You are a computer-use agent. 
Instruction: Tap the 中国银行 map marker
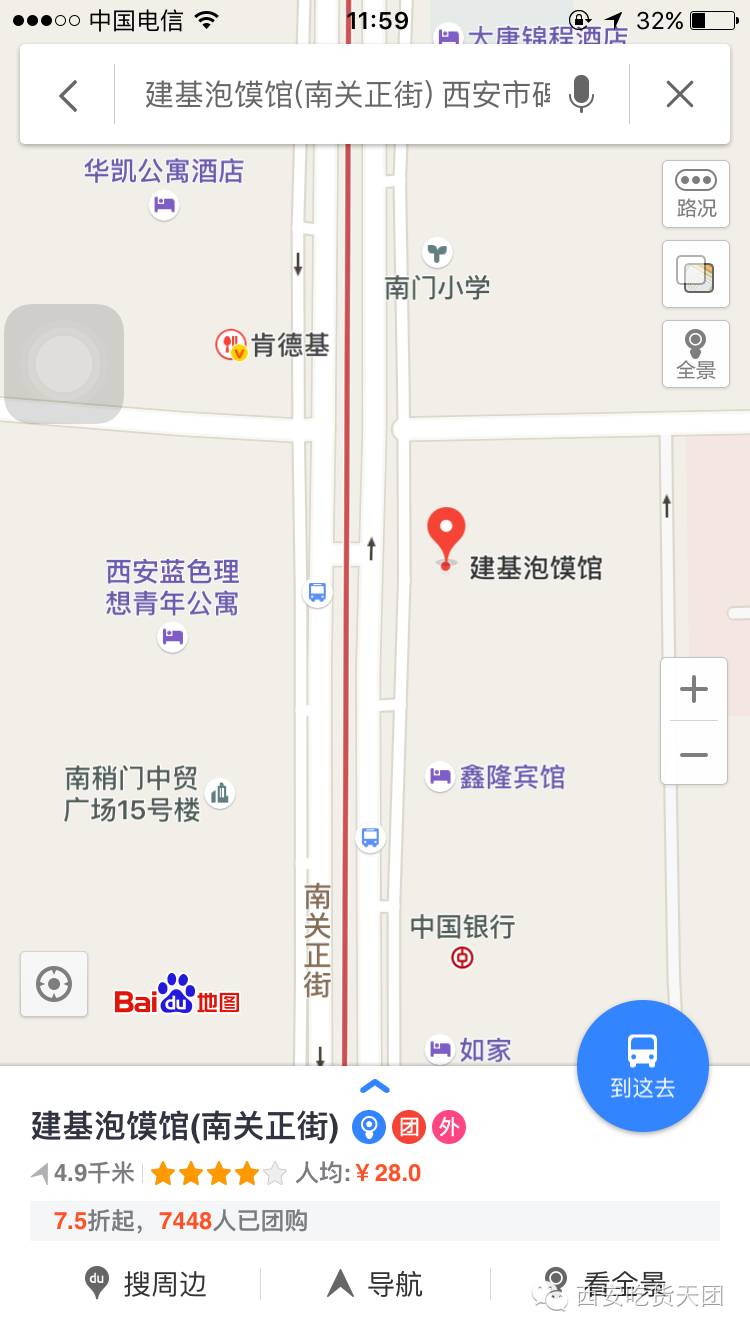pyautogui.click(x=462, y=958)
